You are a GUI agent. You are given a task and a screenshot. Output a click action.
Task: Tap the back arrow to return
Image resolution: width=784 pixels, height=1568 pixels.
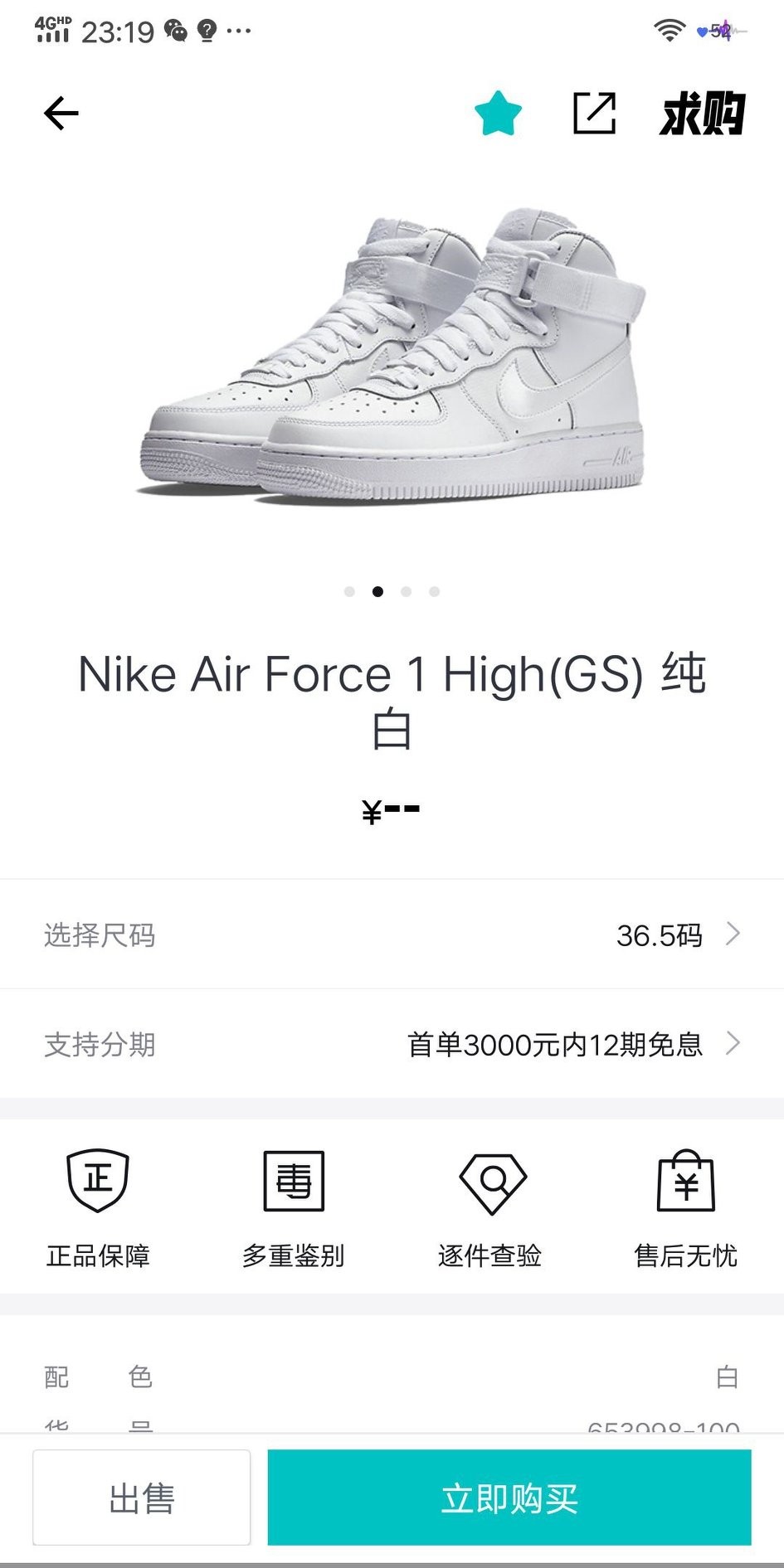pos(61,113)
